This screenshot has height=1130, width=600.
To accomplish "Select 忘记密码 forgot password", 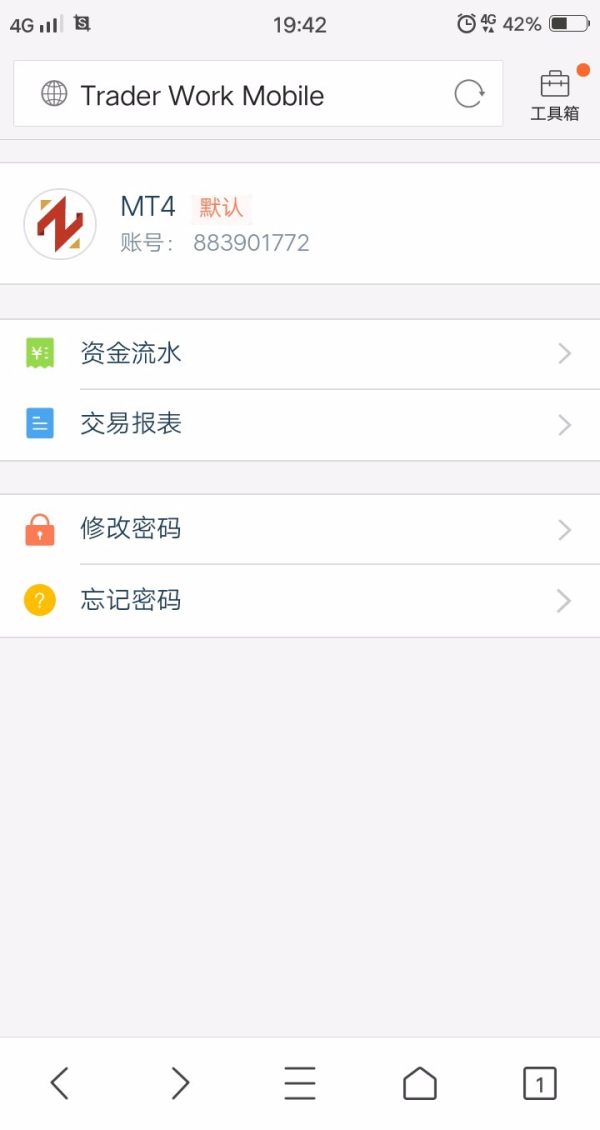I will click(300, 600).
